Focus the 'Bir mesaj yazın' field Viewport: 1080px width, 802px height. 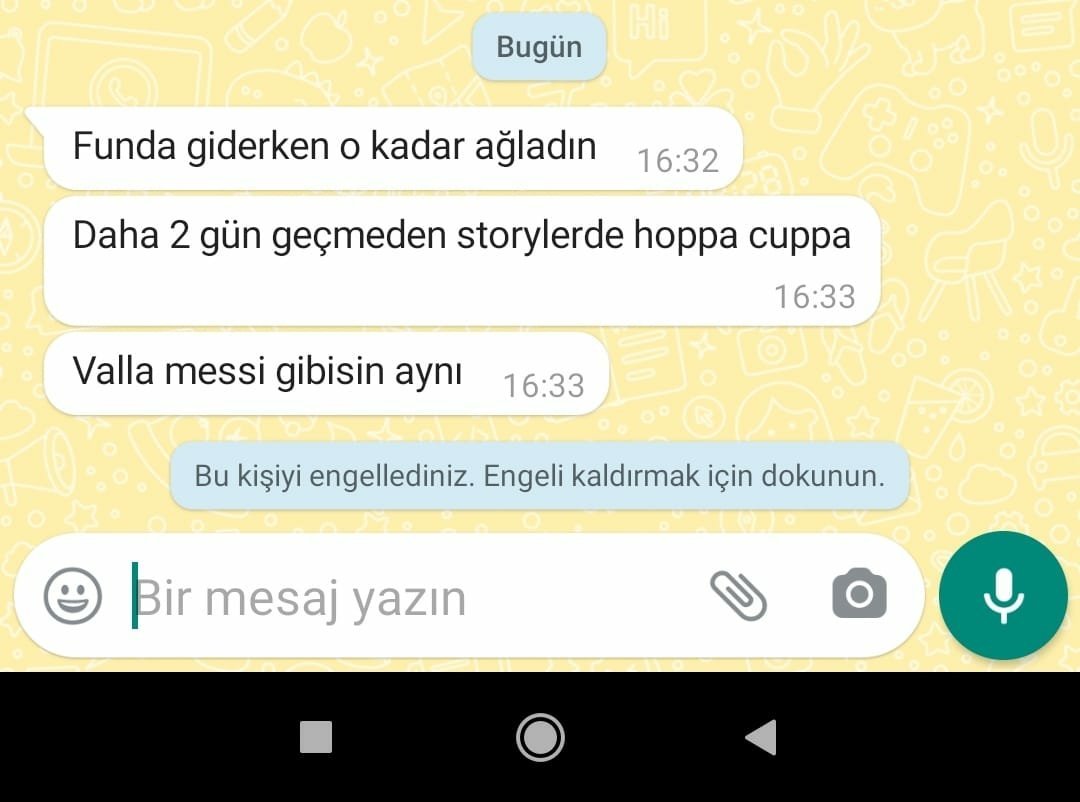(x=400, y=598)
